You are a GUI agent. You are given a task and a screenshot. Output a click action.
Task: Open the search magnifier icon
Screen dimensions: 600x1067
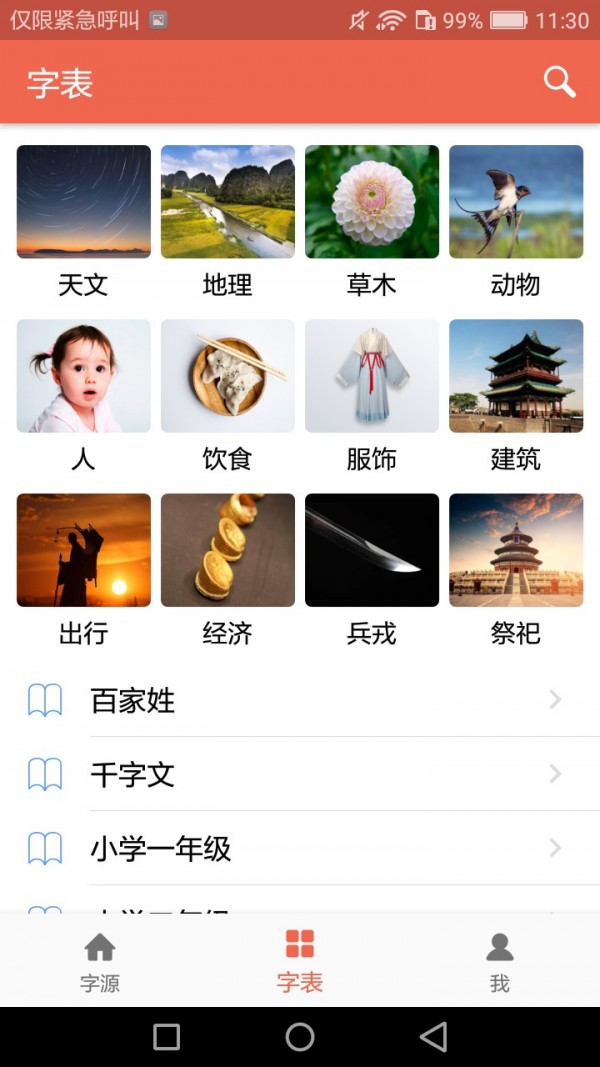[559, 82]
